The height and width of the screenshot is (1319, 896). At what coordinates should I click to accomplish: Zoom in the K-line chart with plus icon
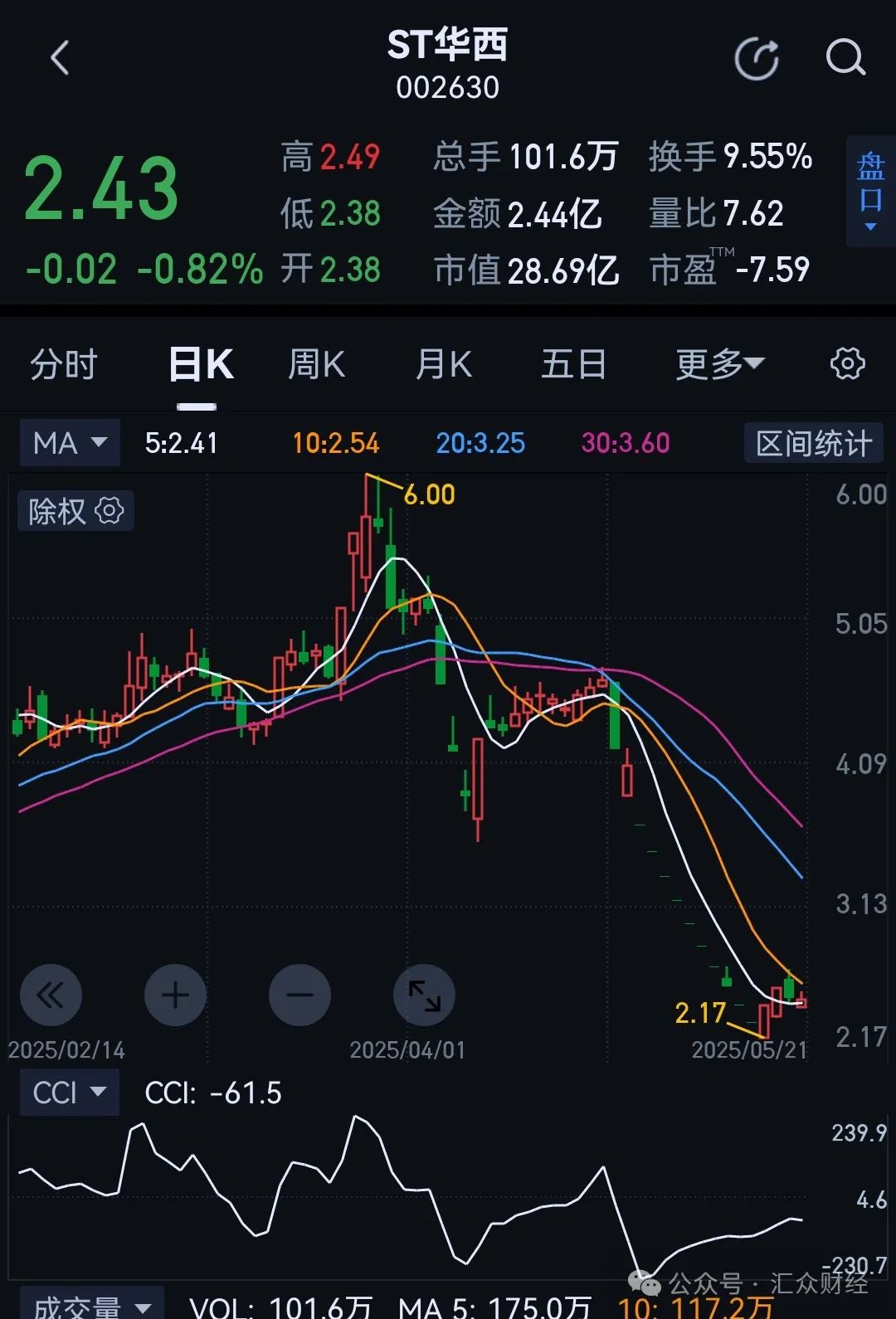tap(175, 995)
